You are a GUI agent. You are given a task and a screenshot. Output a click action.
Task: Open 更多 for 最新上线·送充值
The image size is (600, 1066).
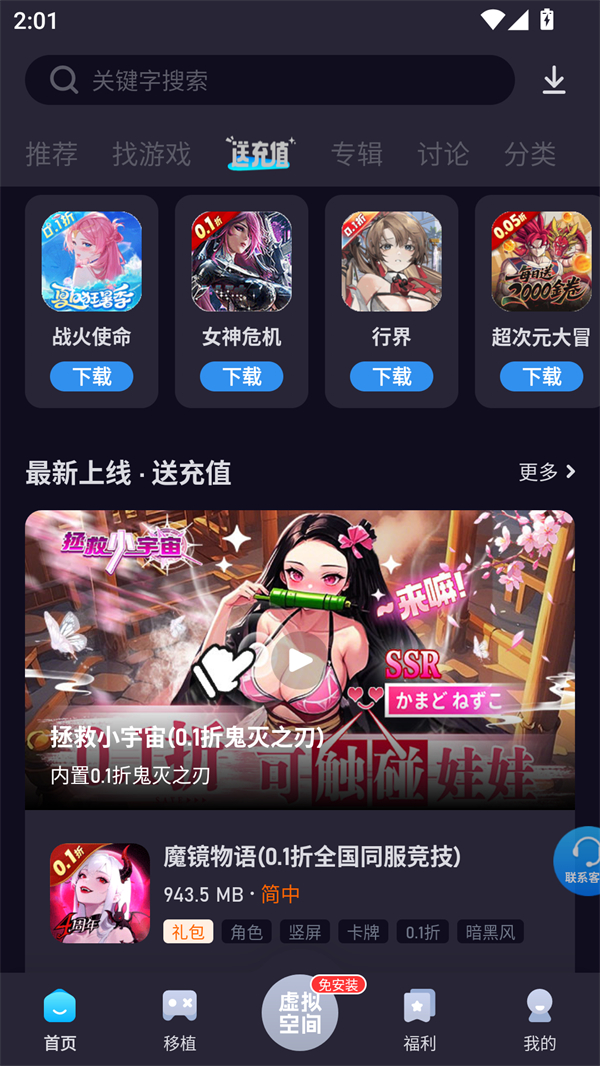pyautogui.click(x=547, y=472)
